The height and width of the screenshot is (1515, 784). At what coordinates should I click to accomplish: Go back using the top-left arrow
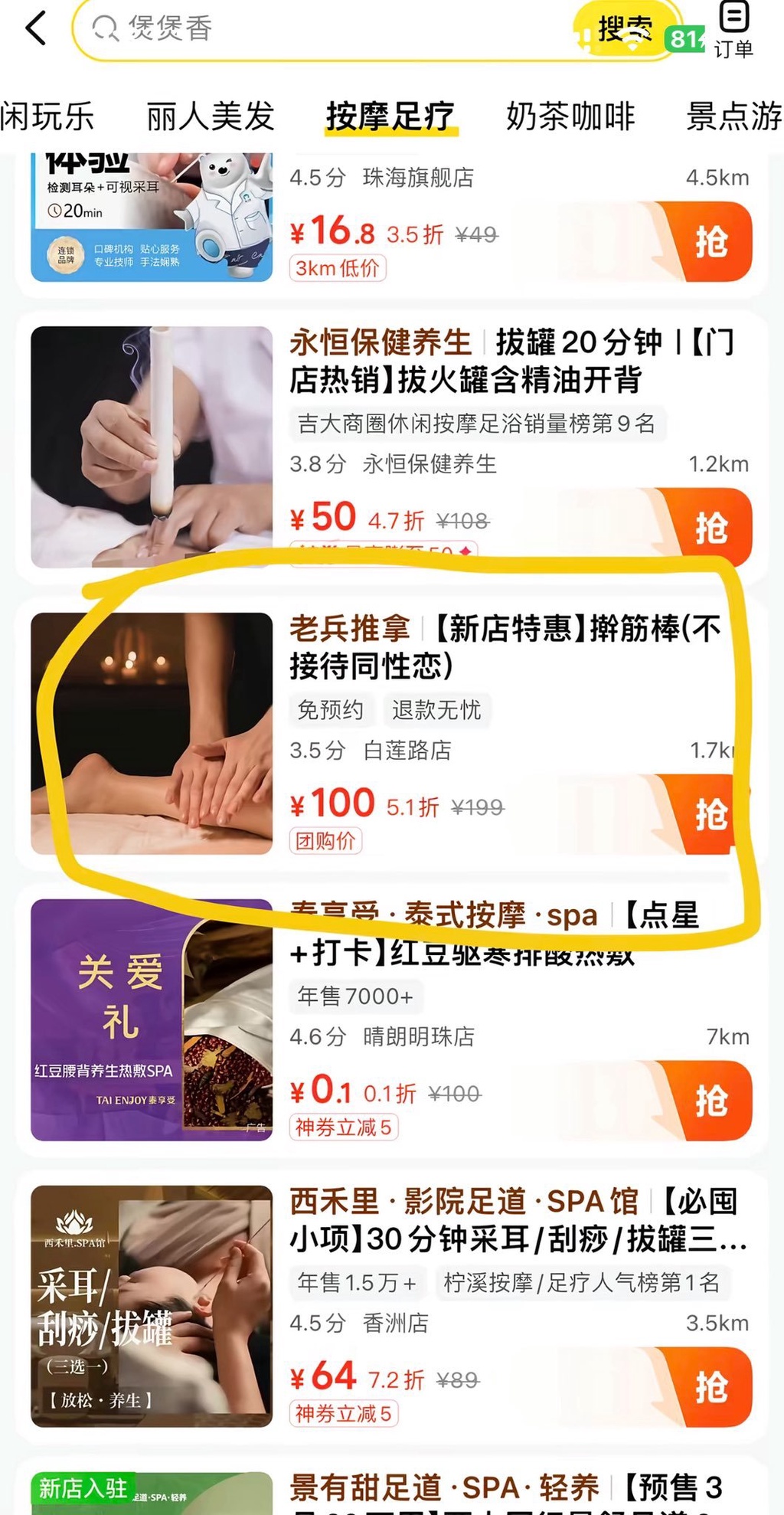36,28
